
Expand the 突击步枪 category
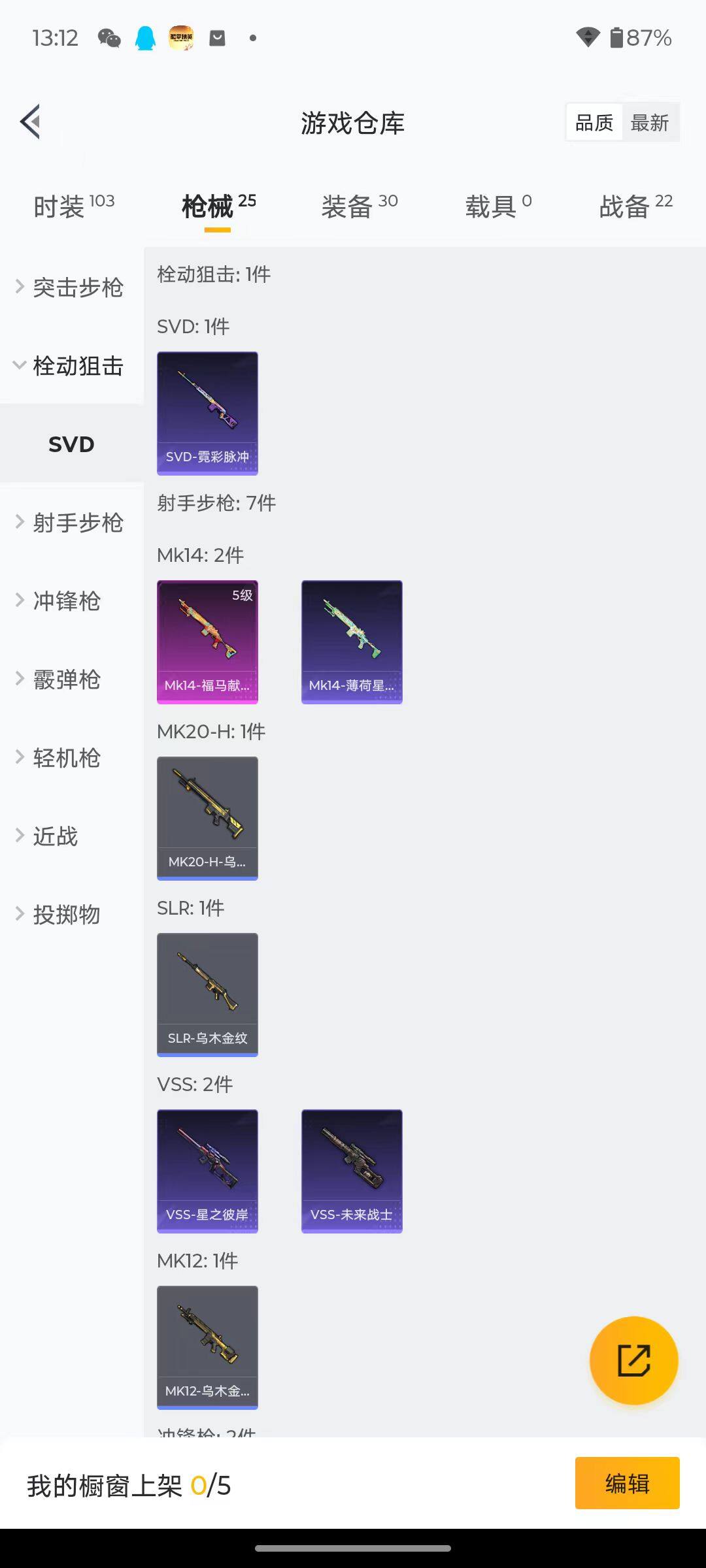(x=71, y=287)
